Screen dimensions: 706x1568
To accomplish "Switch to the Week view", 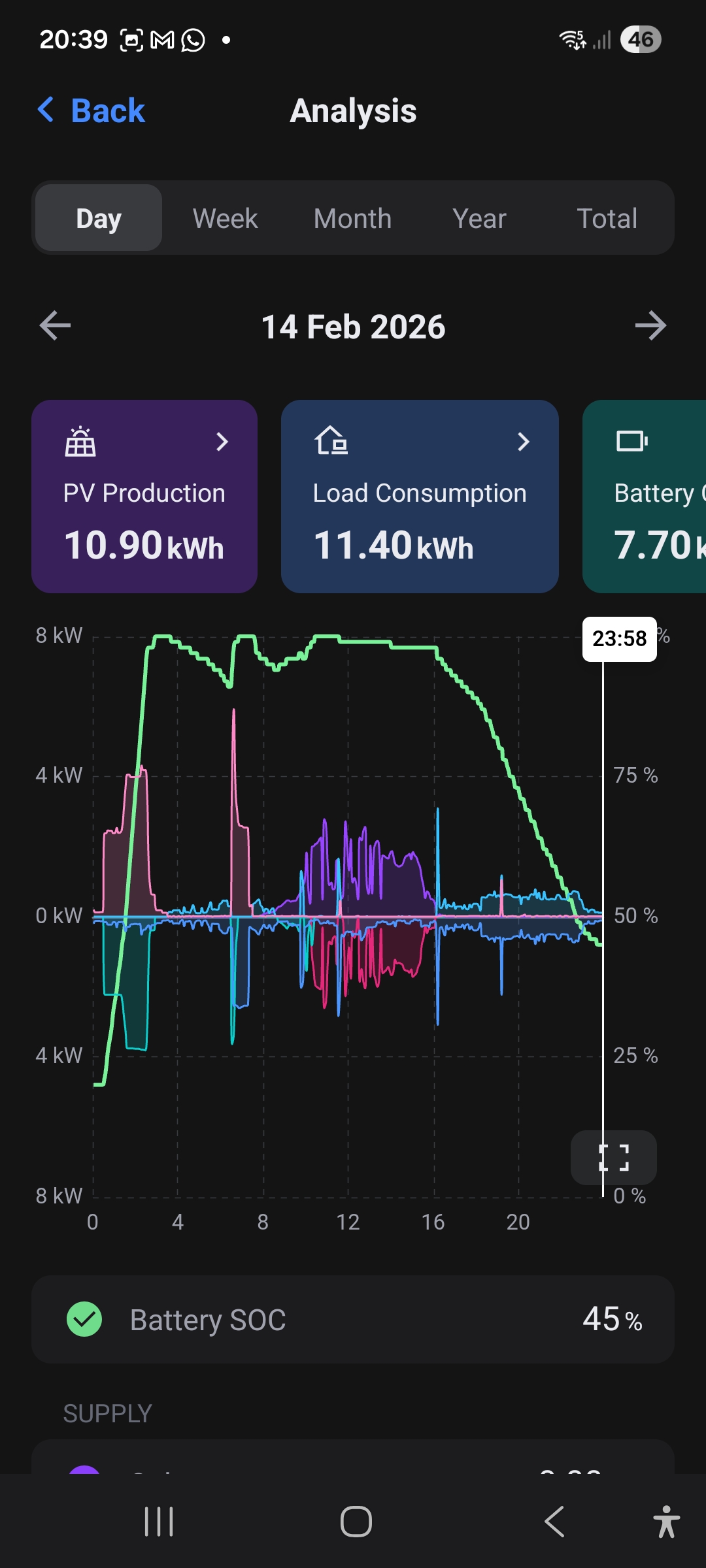I will pyautogui.click(x=226, y=218).
